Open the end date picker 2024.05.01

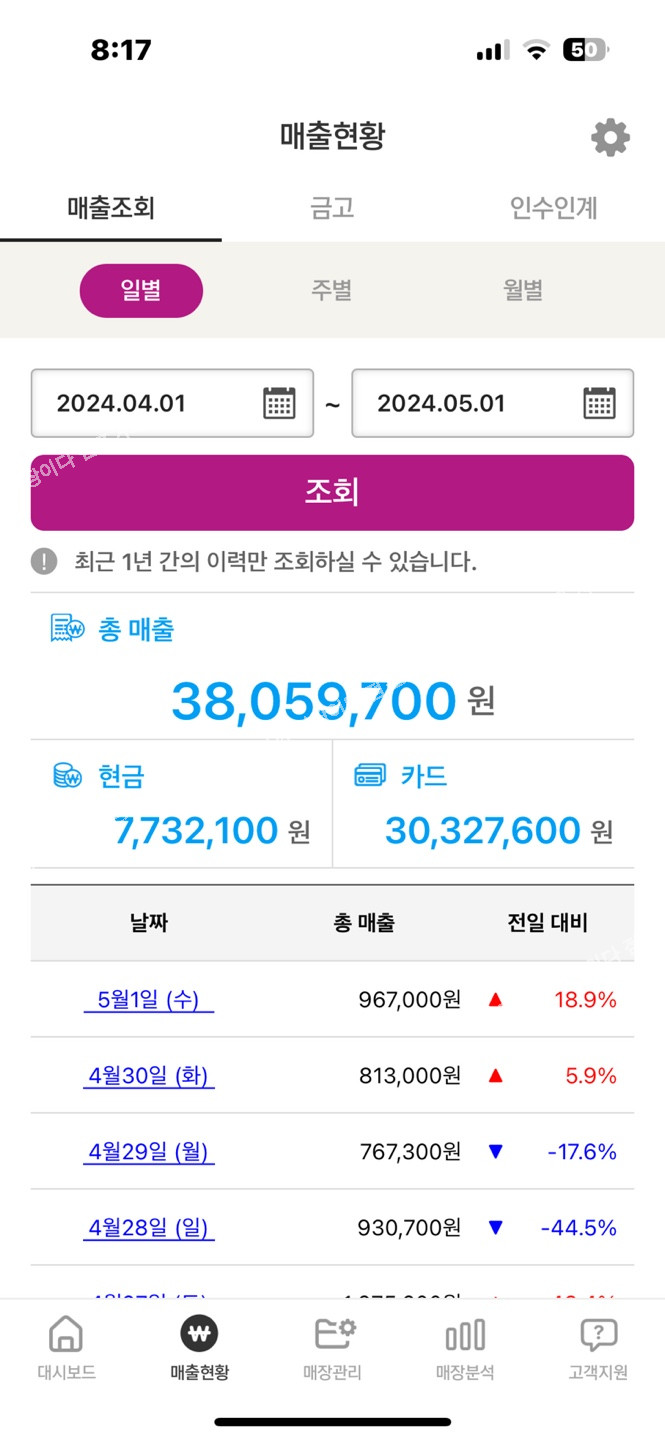(493, 403)
